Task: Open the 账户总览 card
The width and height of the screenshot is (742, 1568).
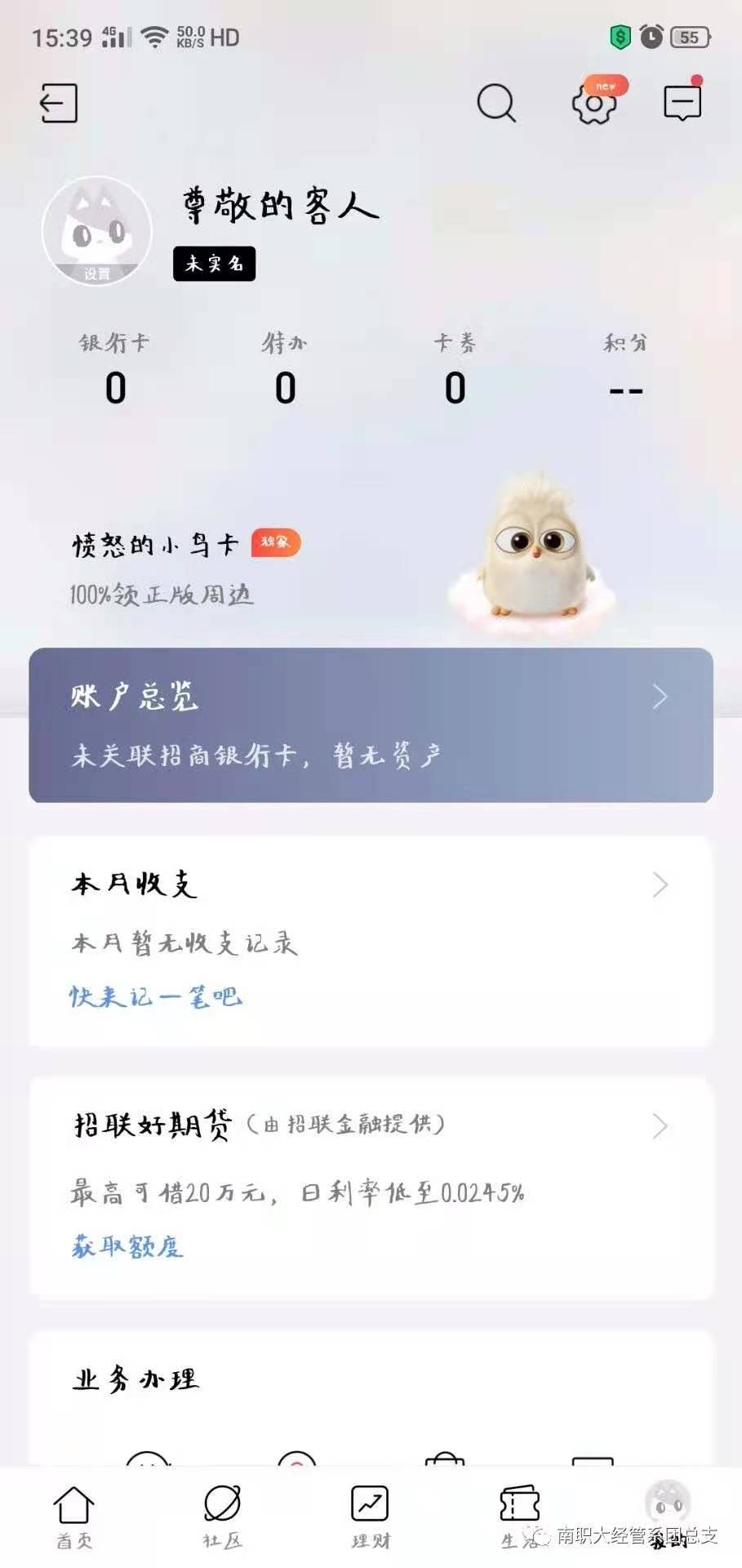Action: click(x=371, y=724)
